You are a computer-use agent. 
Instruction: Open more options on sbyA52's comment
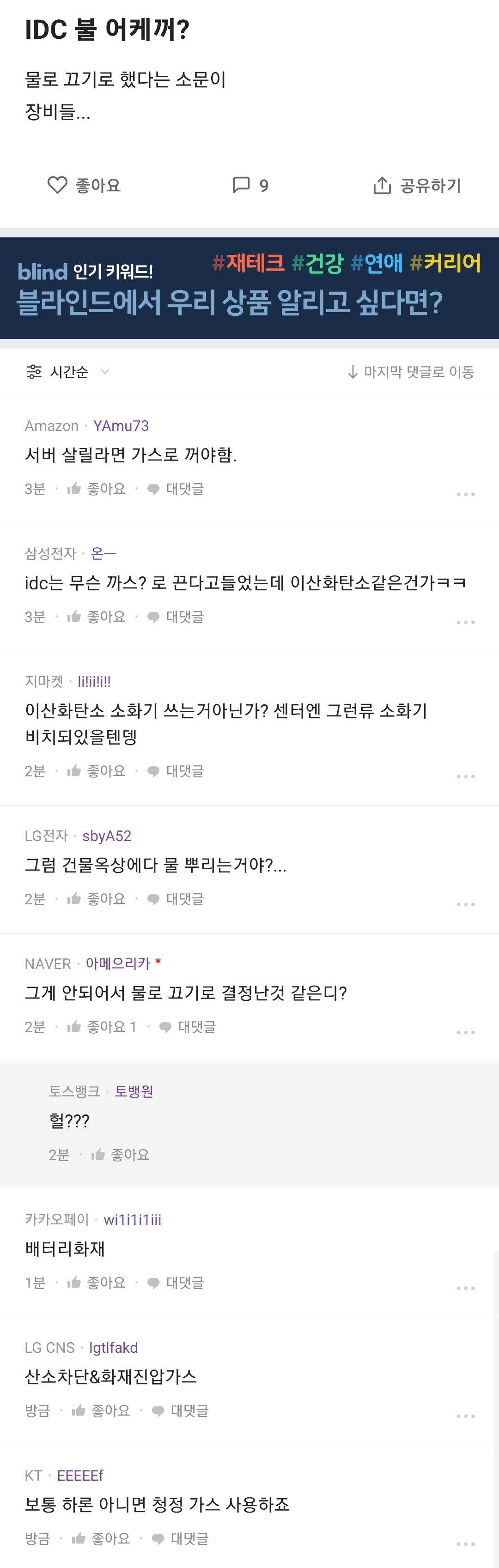[x=465, y=904]
